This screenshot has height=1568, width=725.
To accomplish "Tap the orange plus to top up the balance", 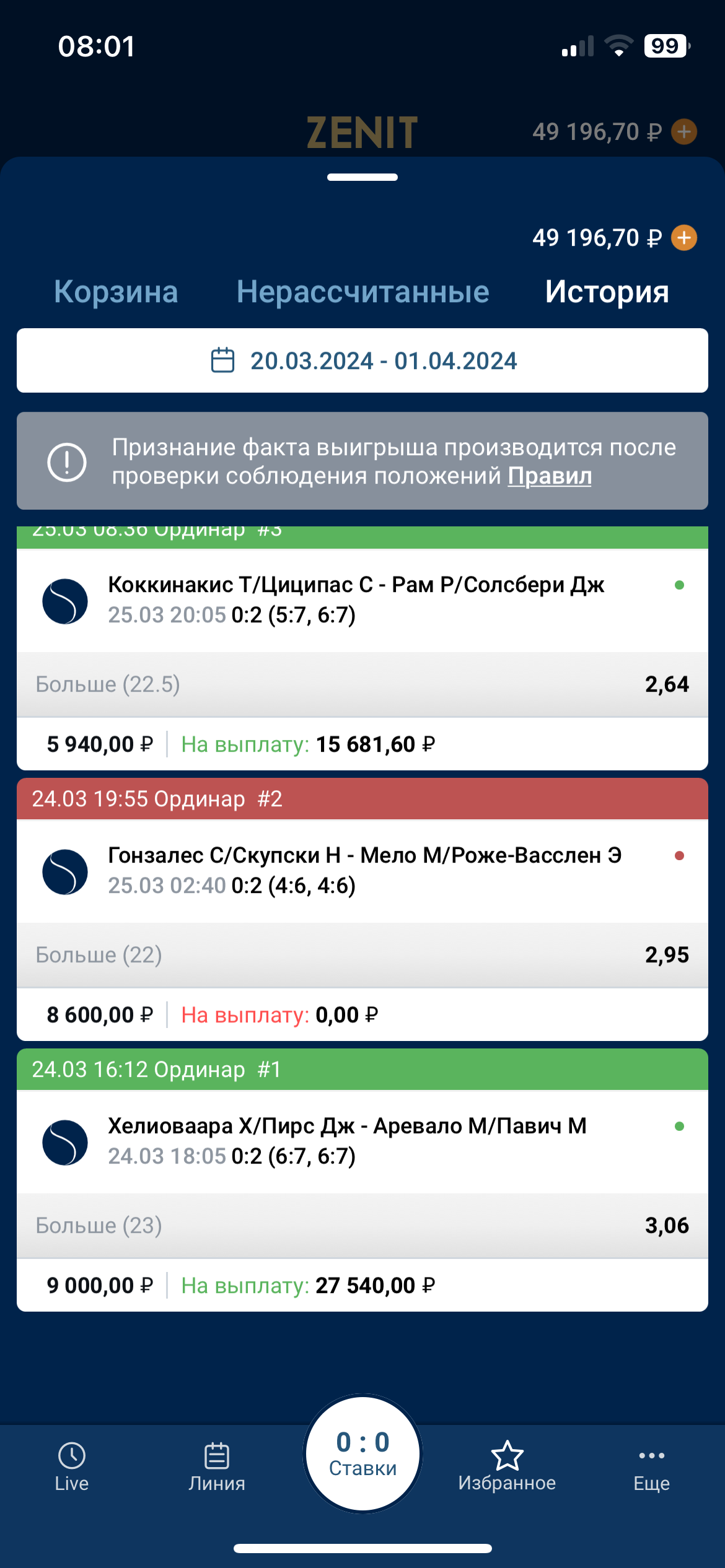I will click(684, 238).
